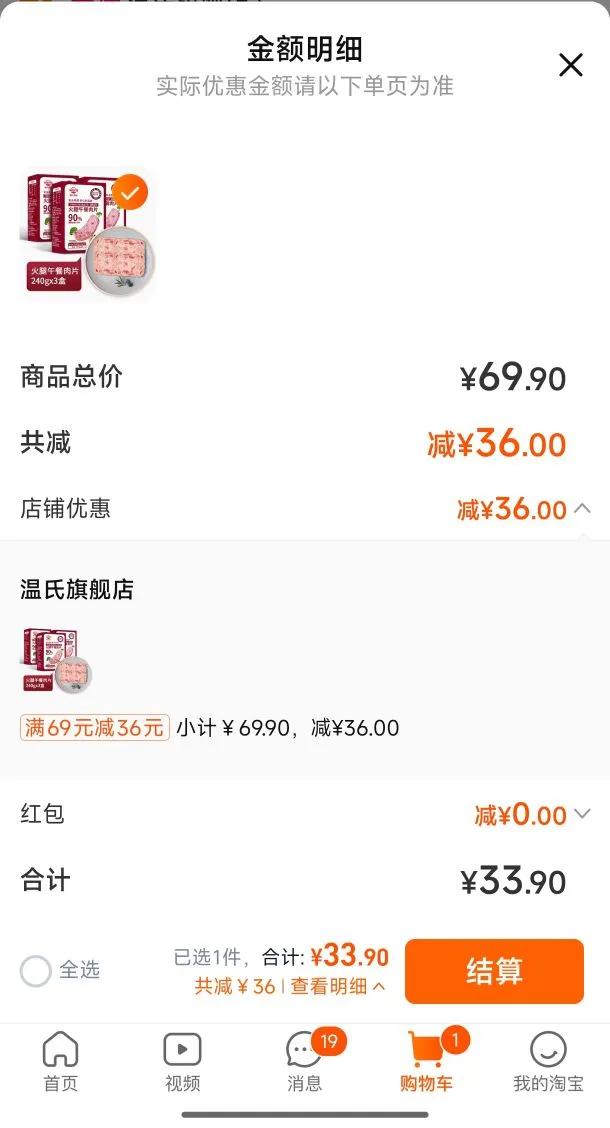Collapse the 店铺优惠 discount details
The height and width of the screenshot is (1128, 610).
[x=582, y=509]
